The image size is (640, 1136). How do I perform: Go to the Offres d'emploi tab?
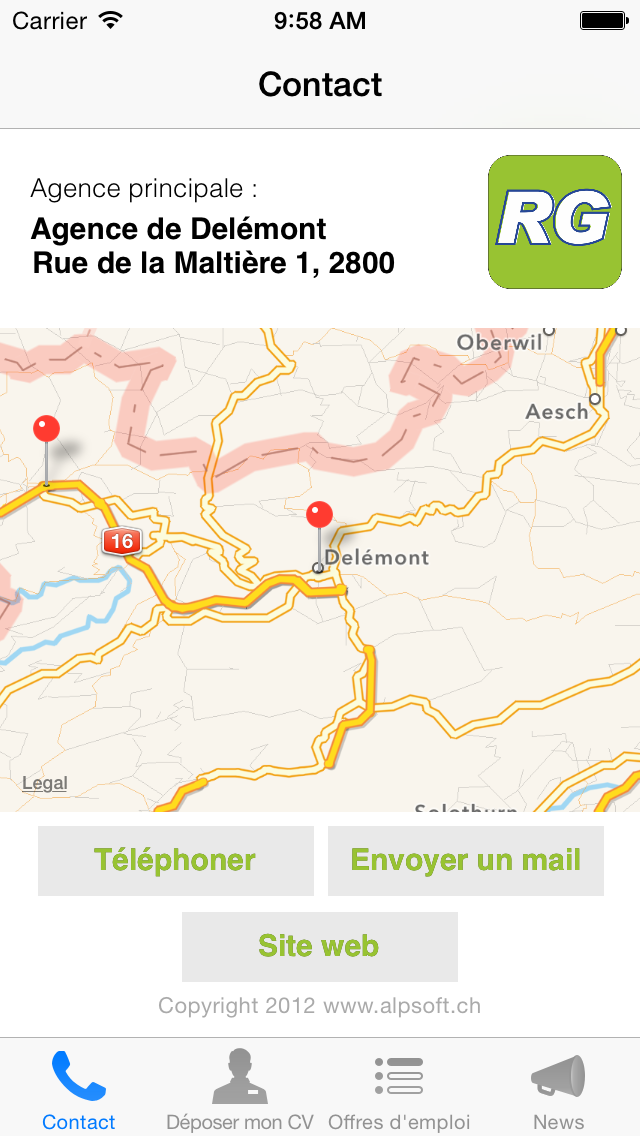[x=399, y=1090]
